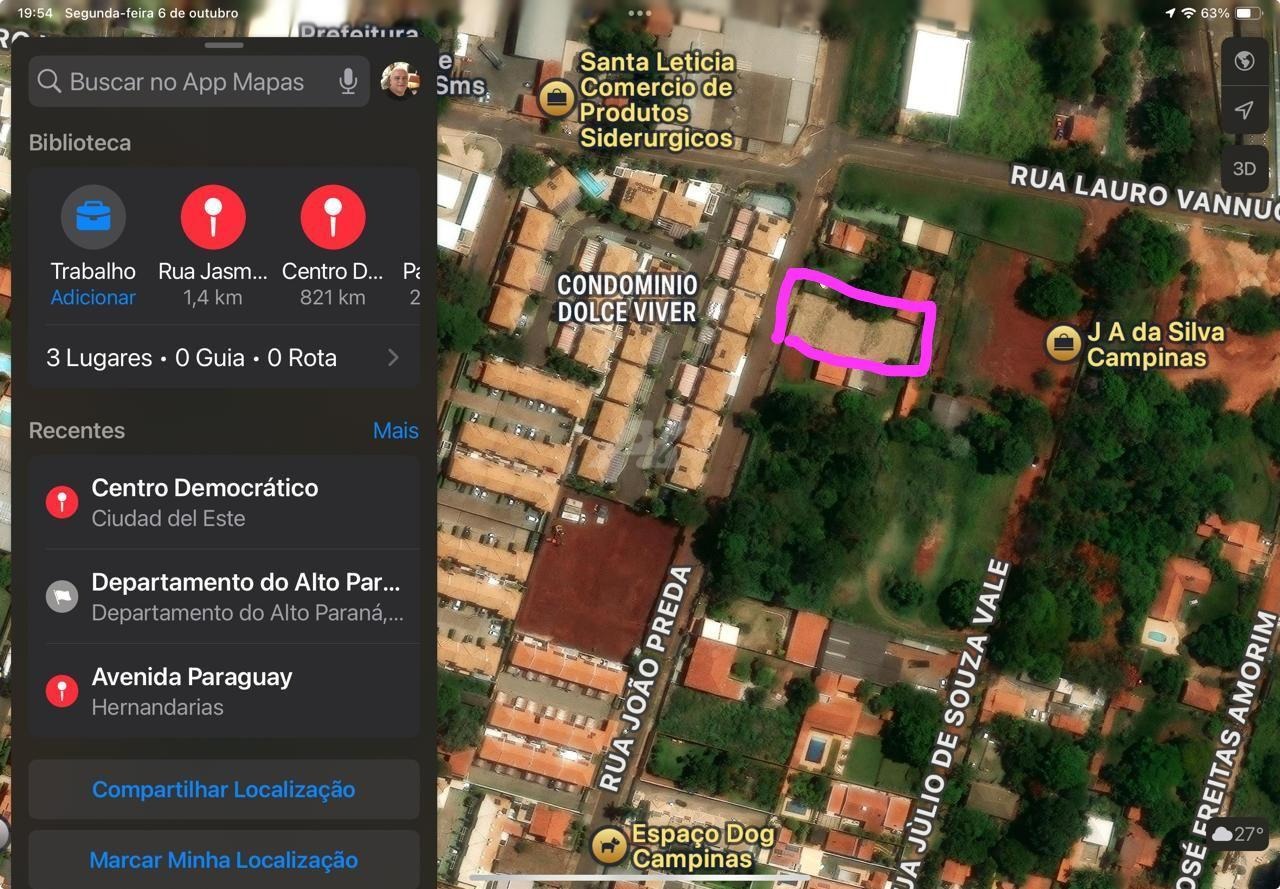Select the Santa Leticia Comercio business pin

pyautogui.click(x=555, y=99)
